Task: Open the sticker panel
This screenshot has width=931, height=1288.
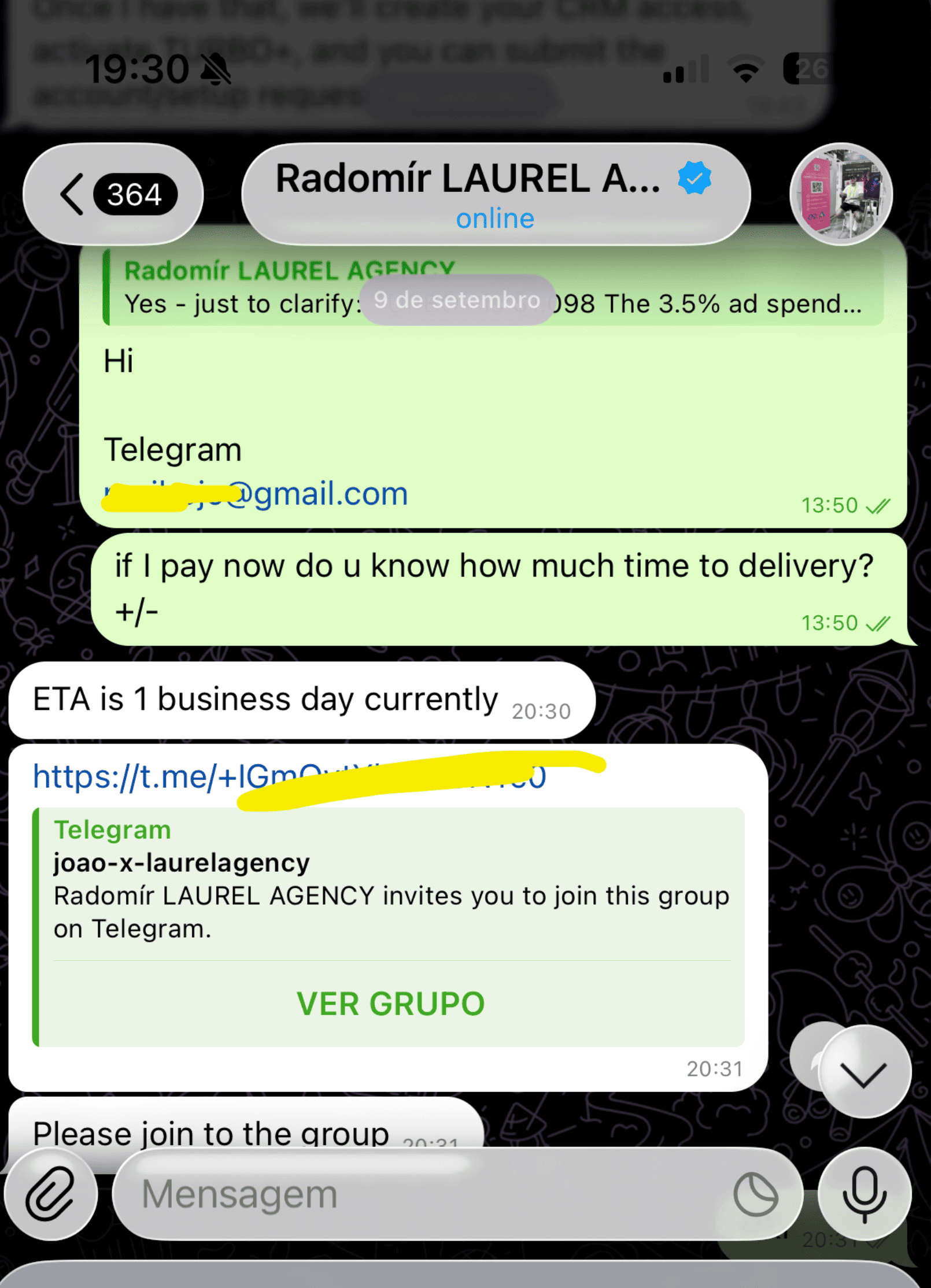Action: (x=756, y=1194)
